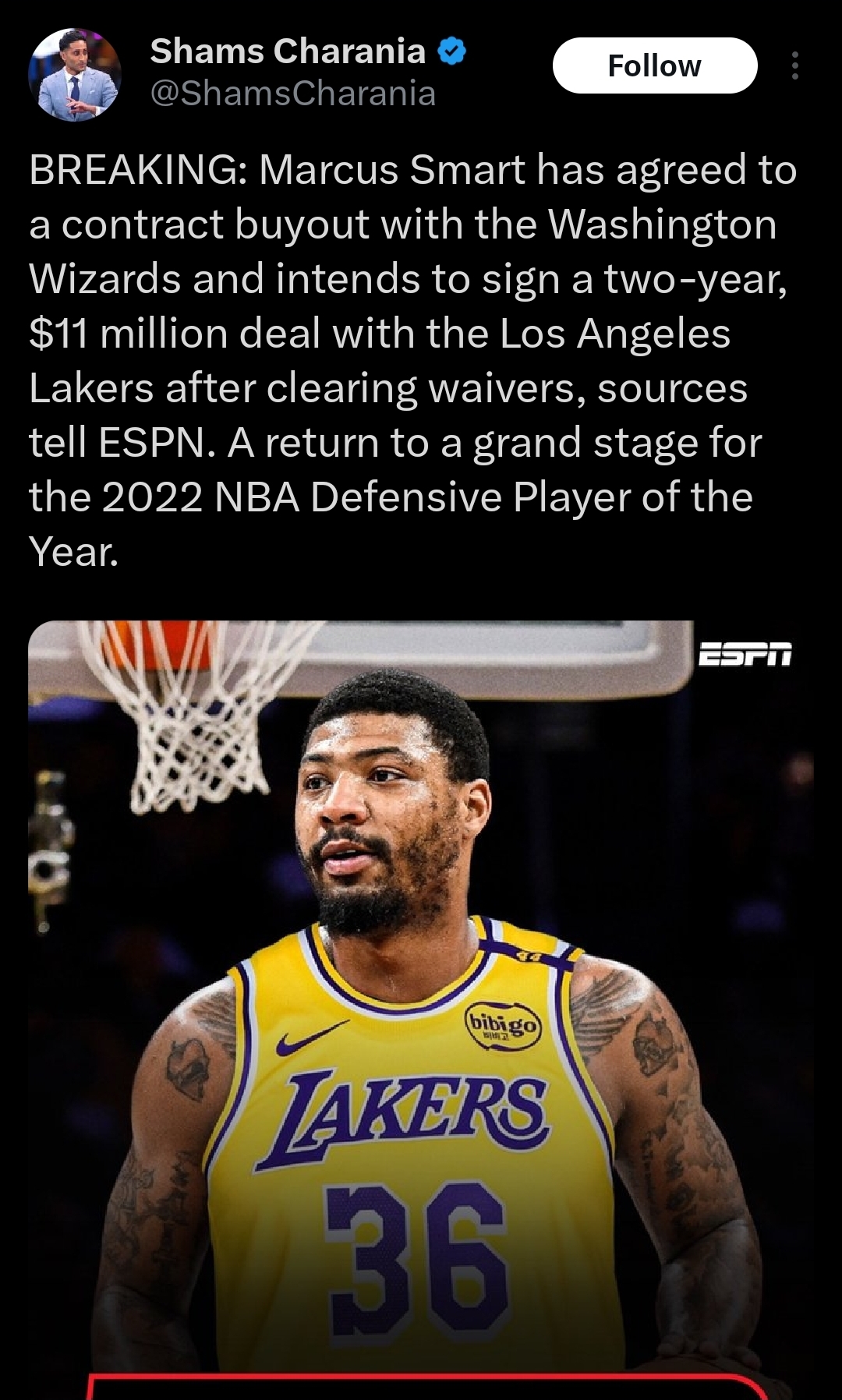
Task: Follow Shams Charania
Action: [655, 66]
